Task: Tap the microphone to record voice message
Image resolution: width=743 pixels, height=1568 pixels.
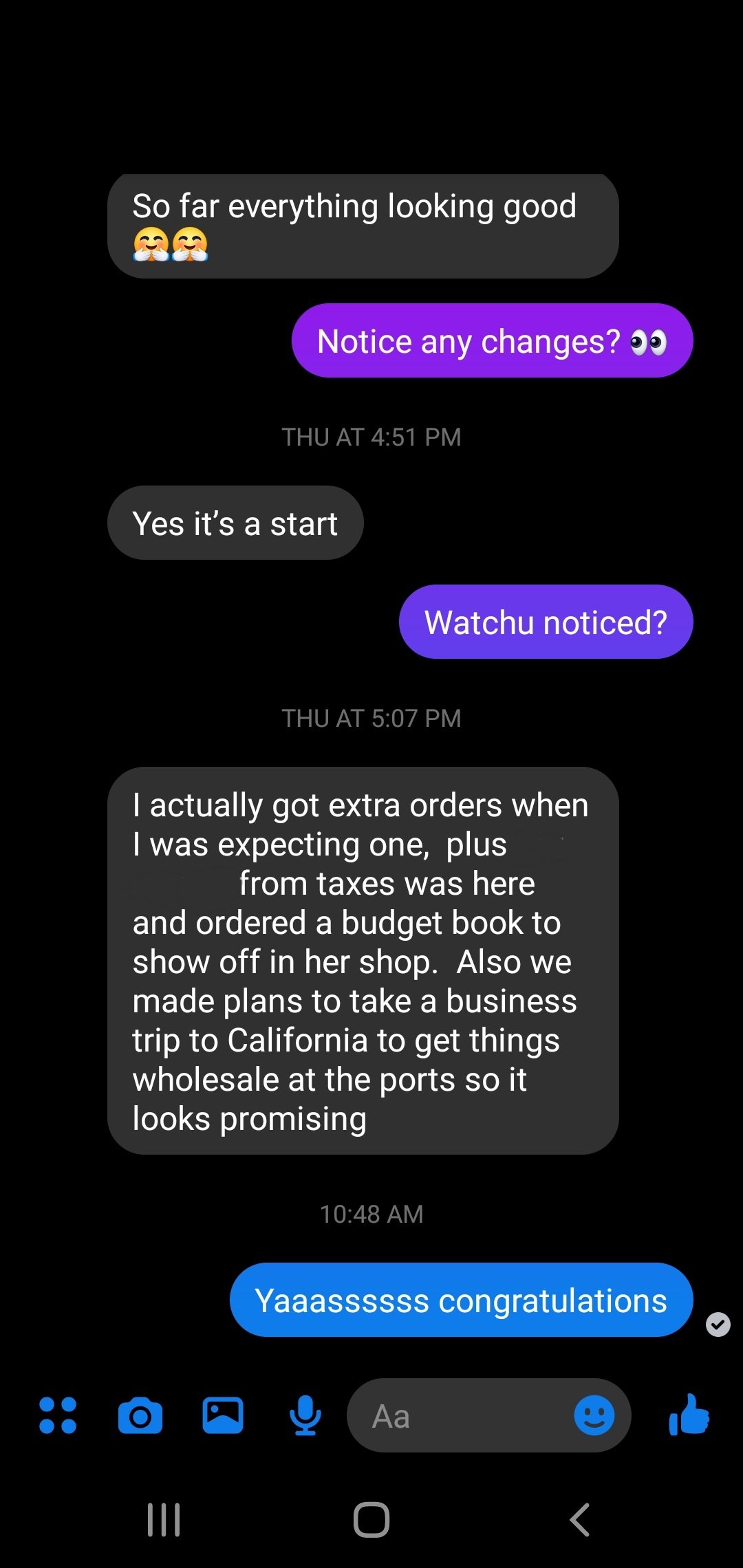Action: (x=305, y=1415)
